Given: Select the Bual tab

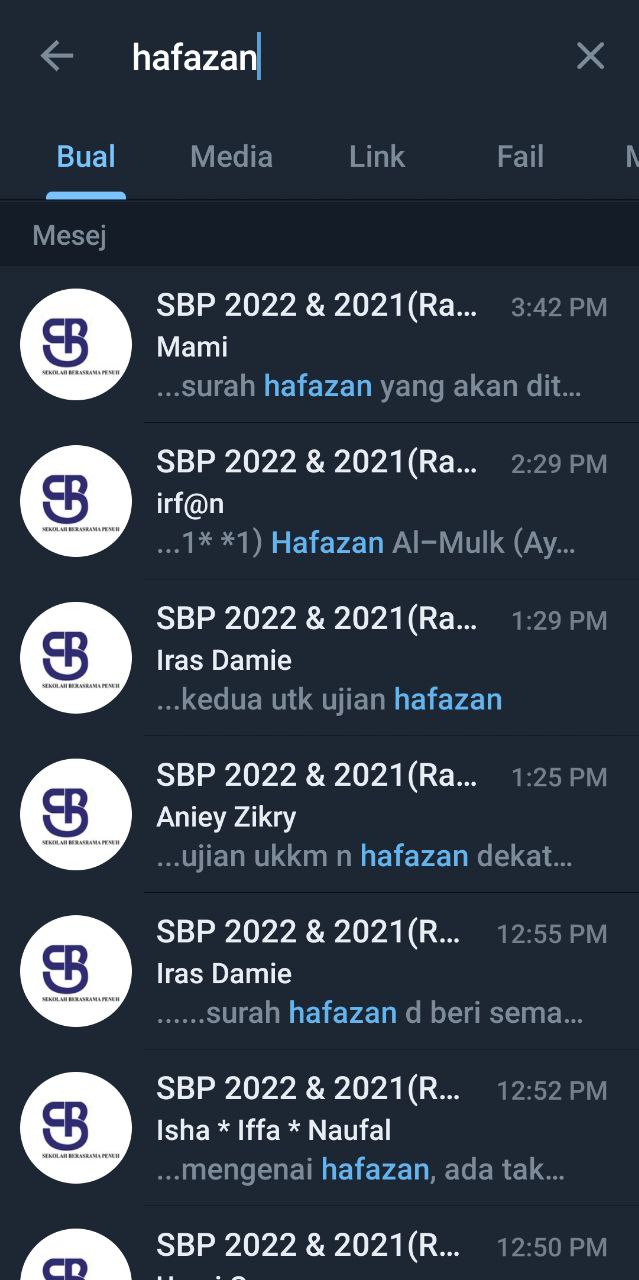Looking at the screenshot, I should (86, 157).
